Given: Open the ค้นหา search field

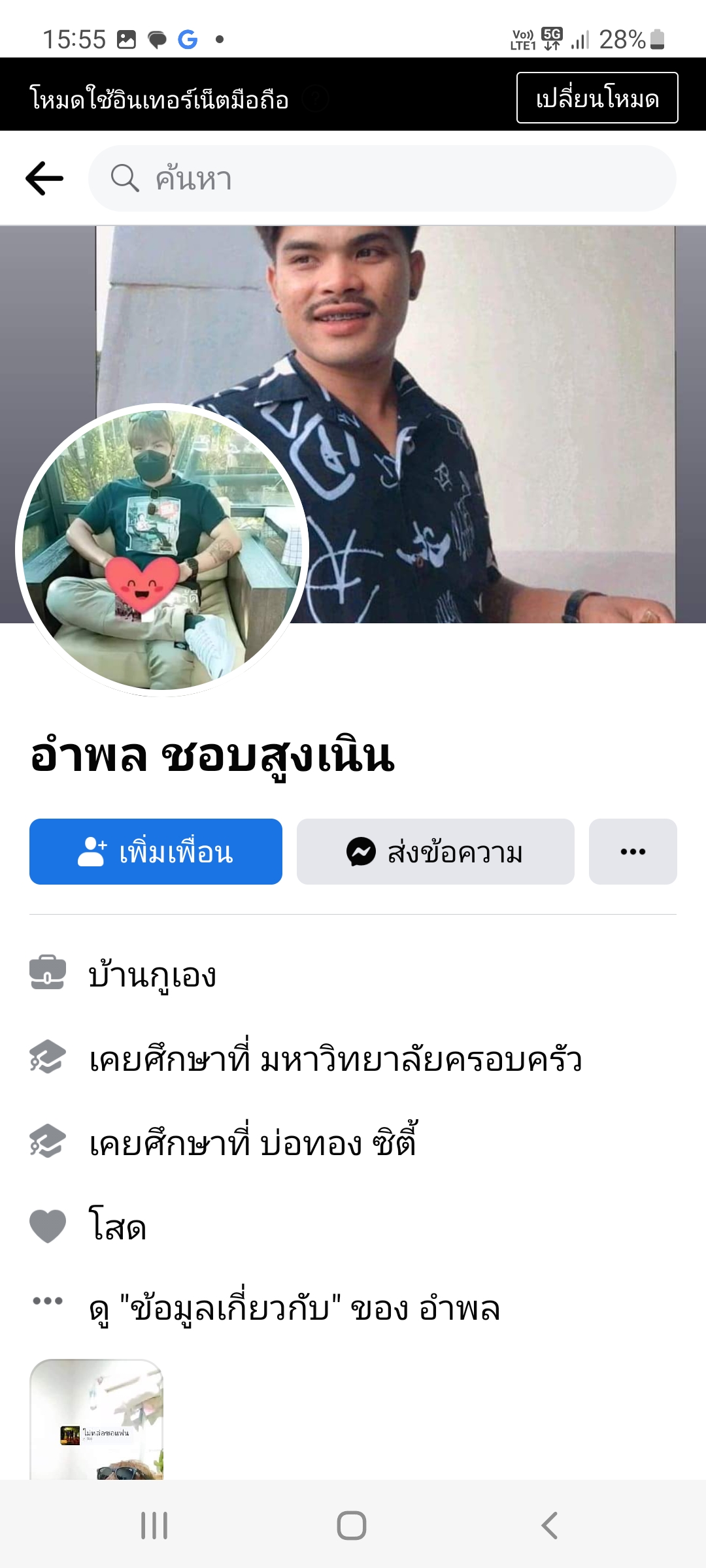Looking at the screenshot, I should [382, 178].
